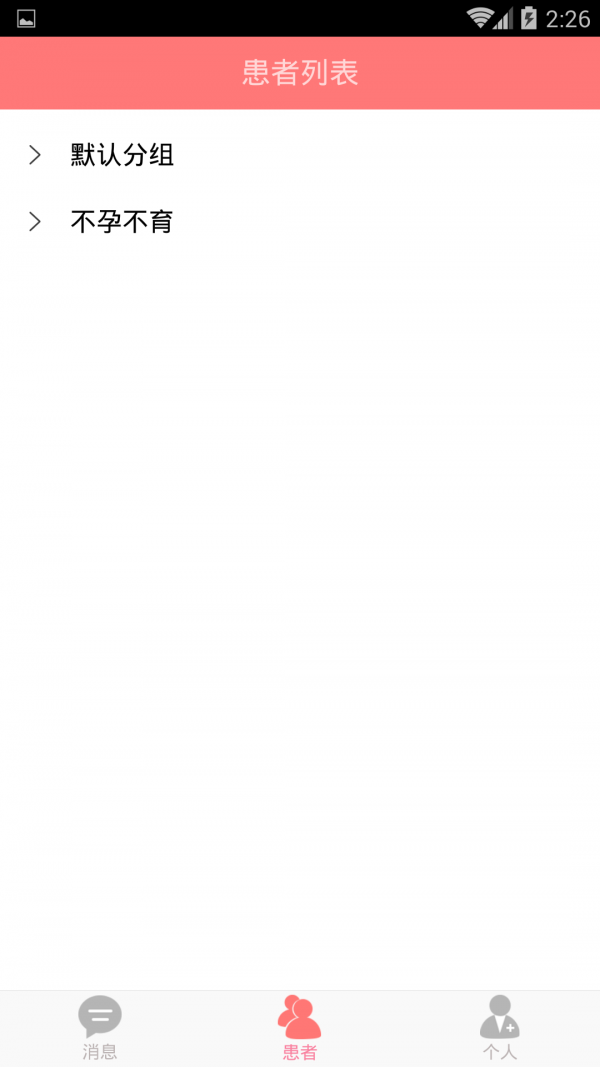Switch to the 消息 tab
Screen dimensions: 600x1067
click(100, 1027)
